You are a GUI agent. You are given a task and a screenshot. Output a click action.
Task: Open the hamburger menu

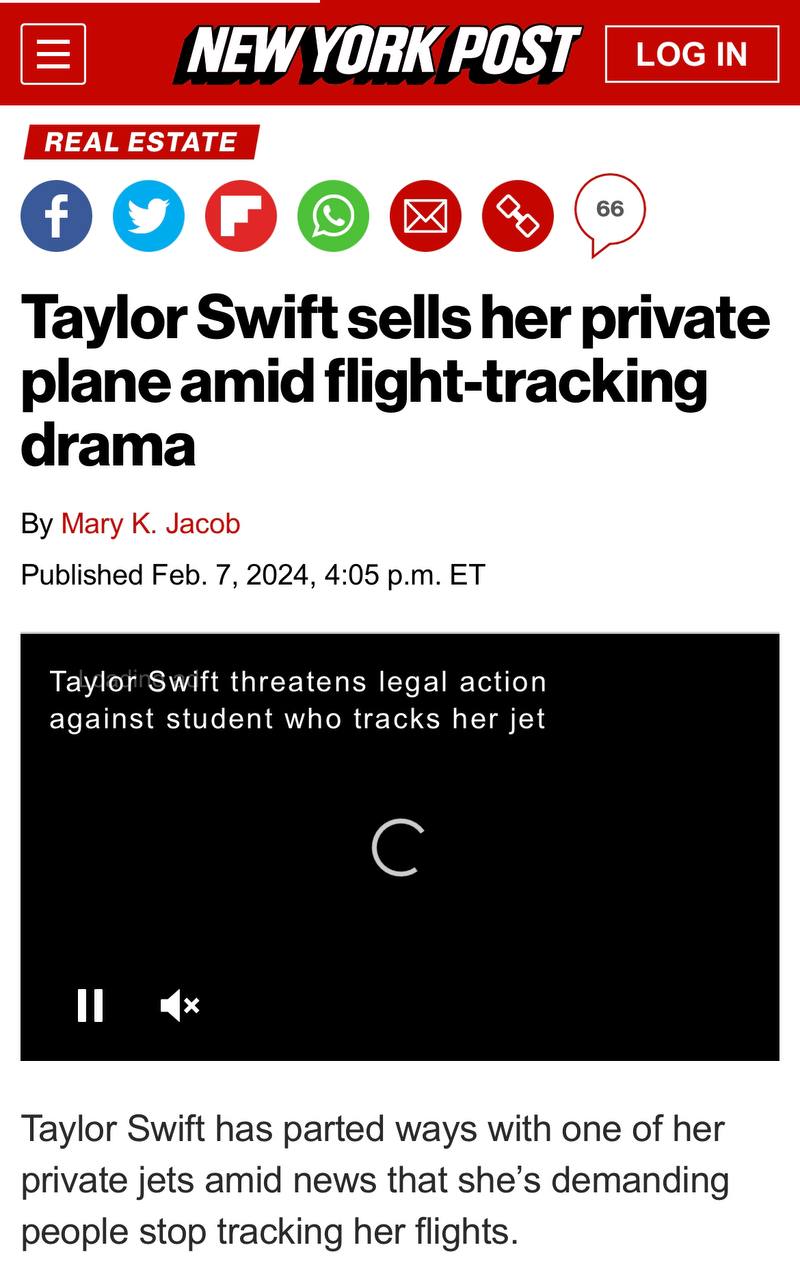point(53,53)
